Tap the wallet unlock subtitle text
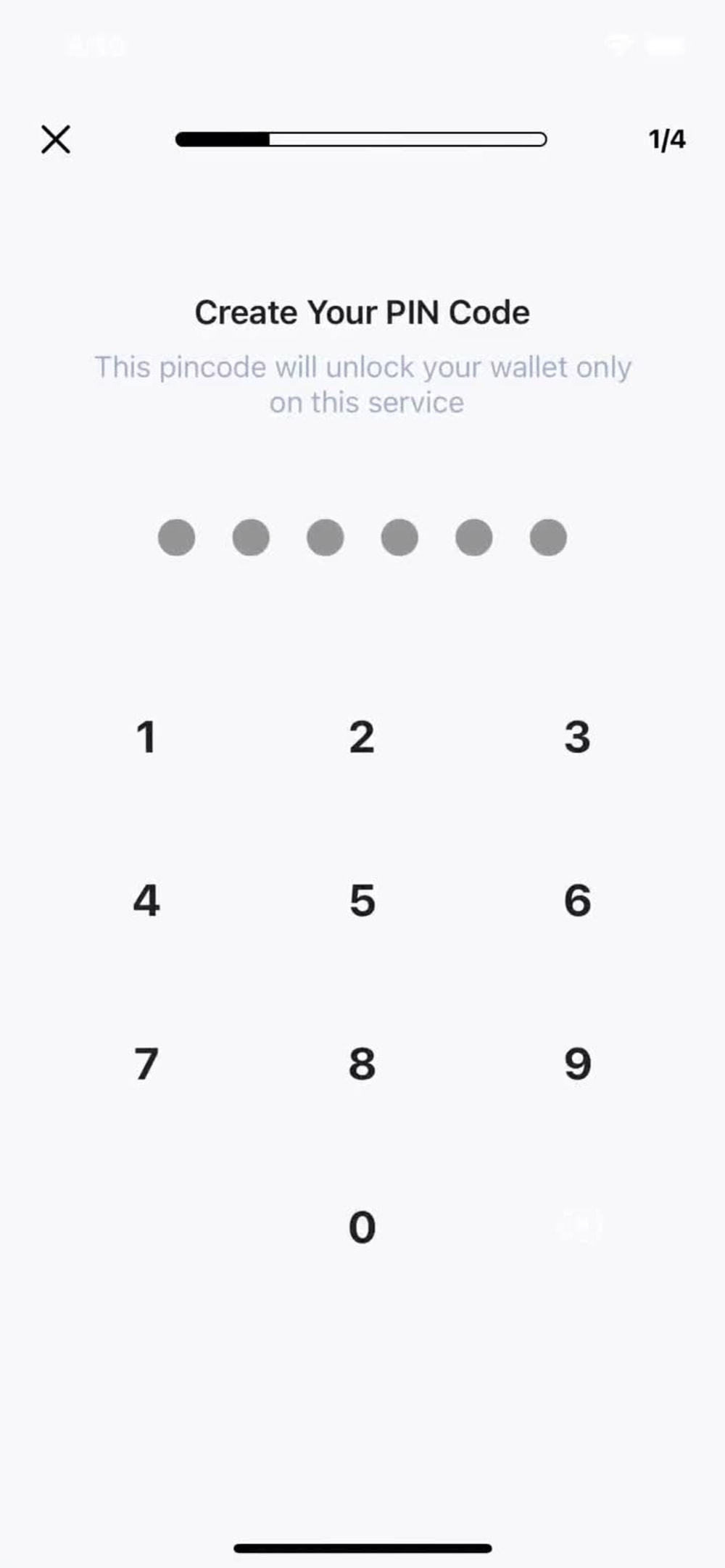The height and width of the screenshot is (1568, 725). click(362, 384)
